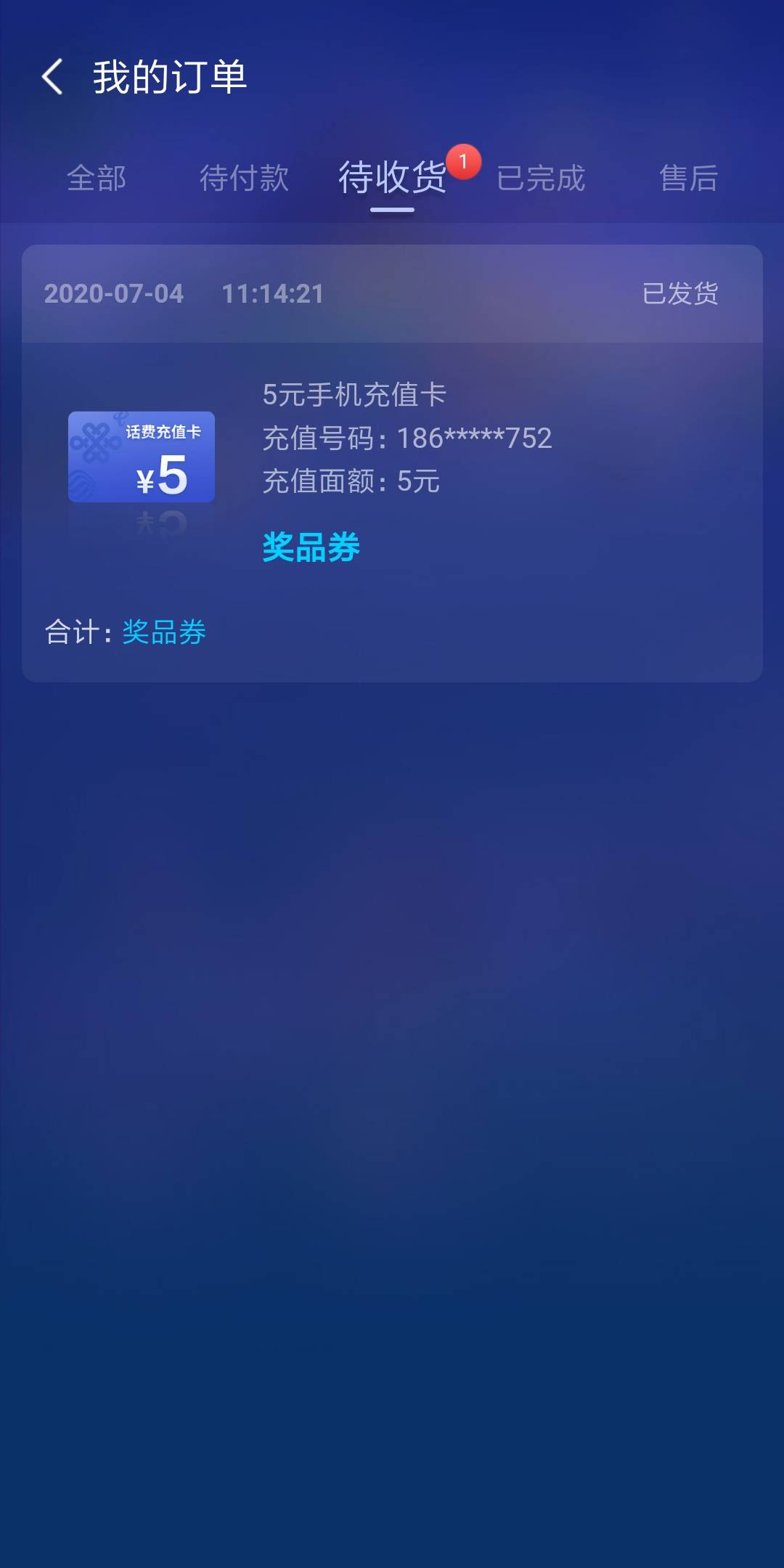
Task: Switch to the 待付款 tab
Action: coord(244,179)
